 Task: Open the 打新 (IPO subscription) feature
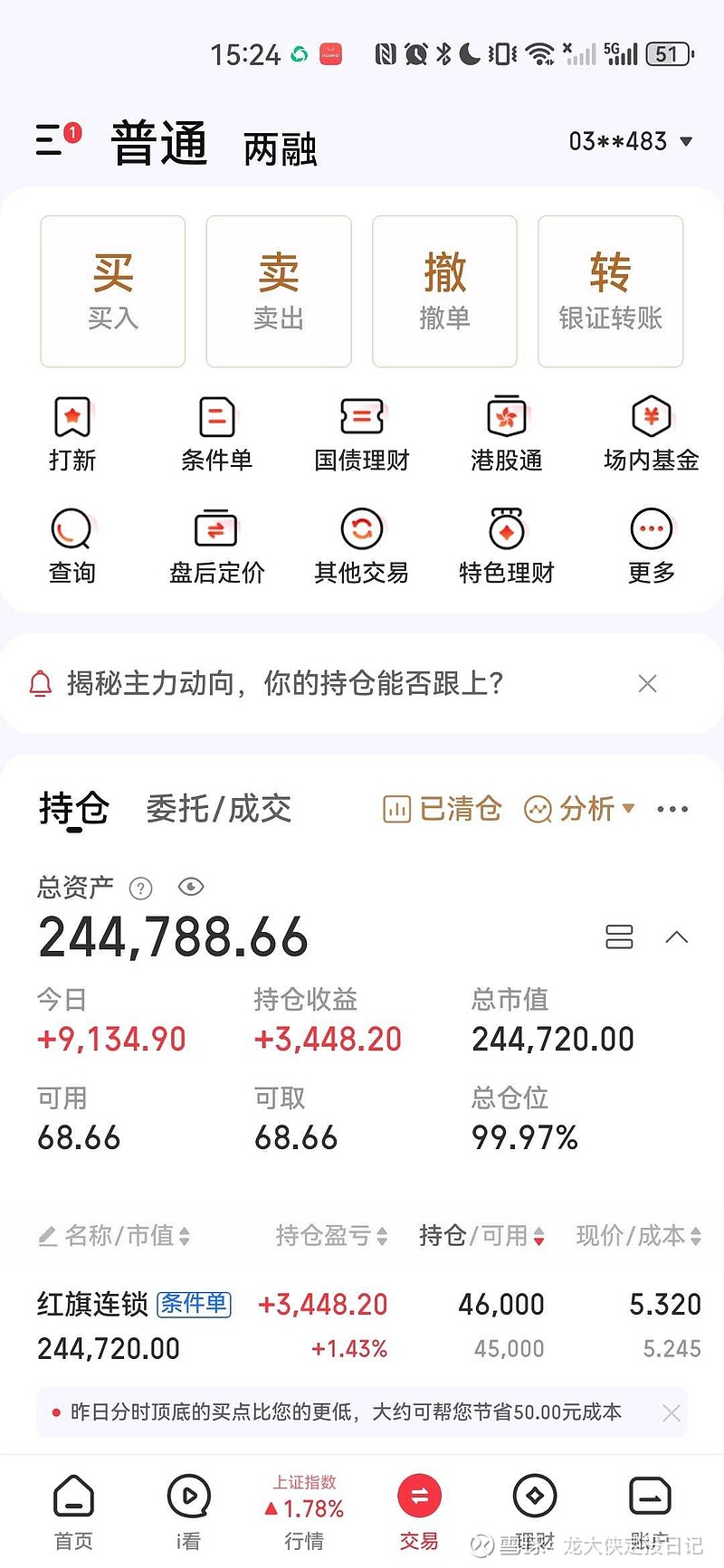pos(72,434)
